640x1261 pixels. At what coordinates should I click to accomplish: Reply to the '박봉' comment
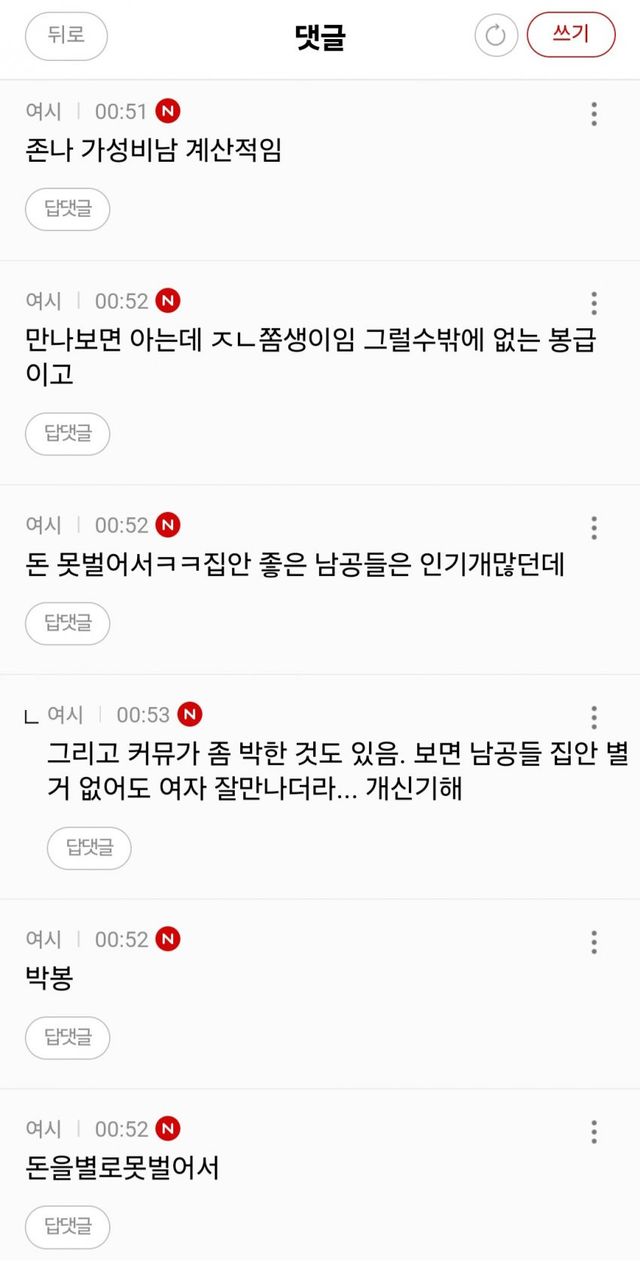pos(67,1038)
